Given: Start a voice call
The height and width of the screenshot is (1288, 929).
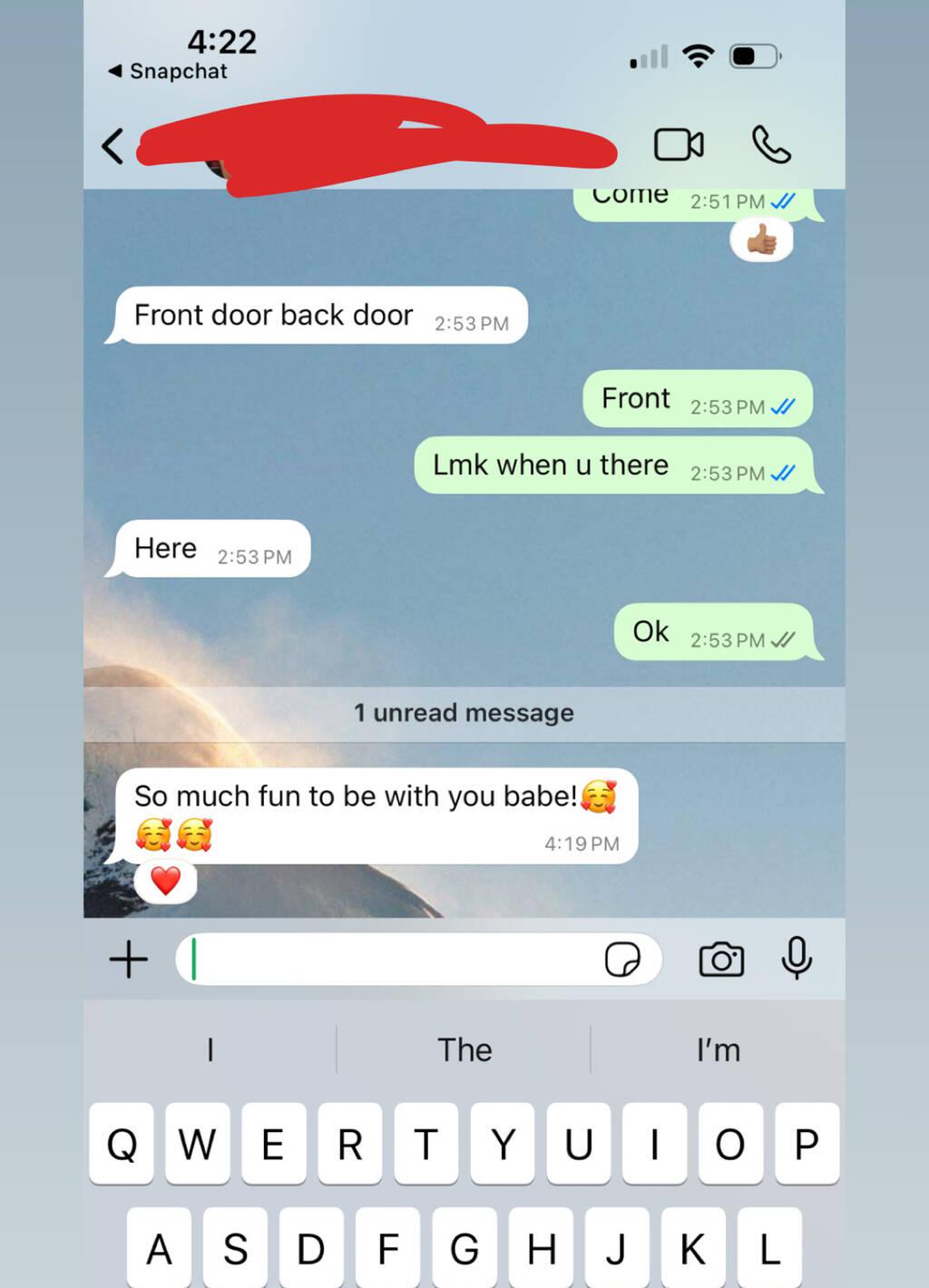Looking at the screenshot, I should coord(771,144).
